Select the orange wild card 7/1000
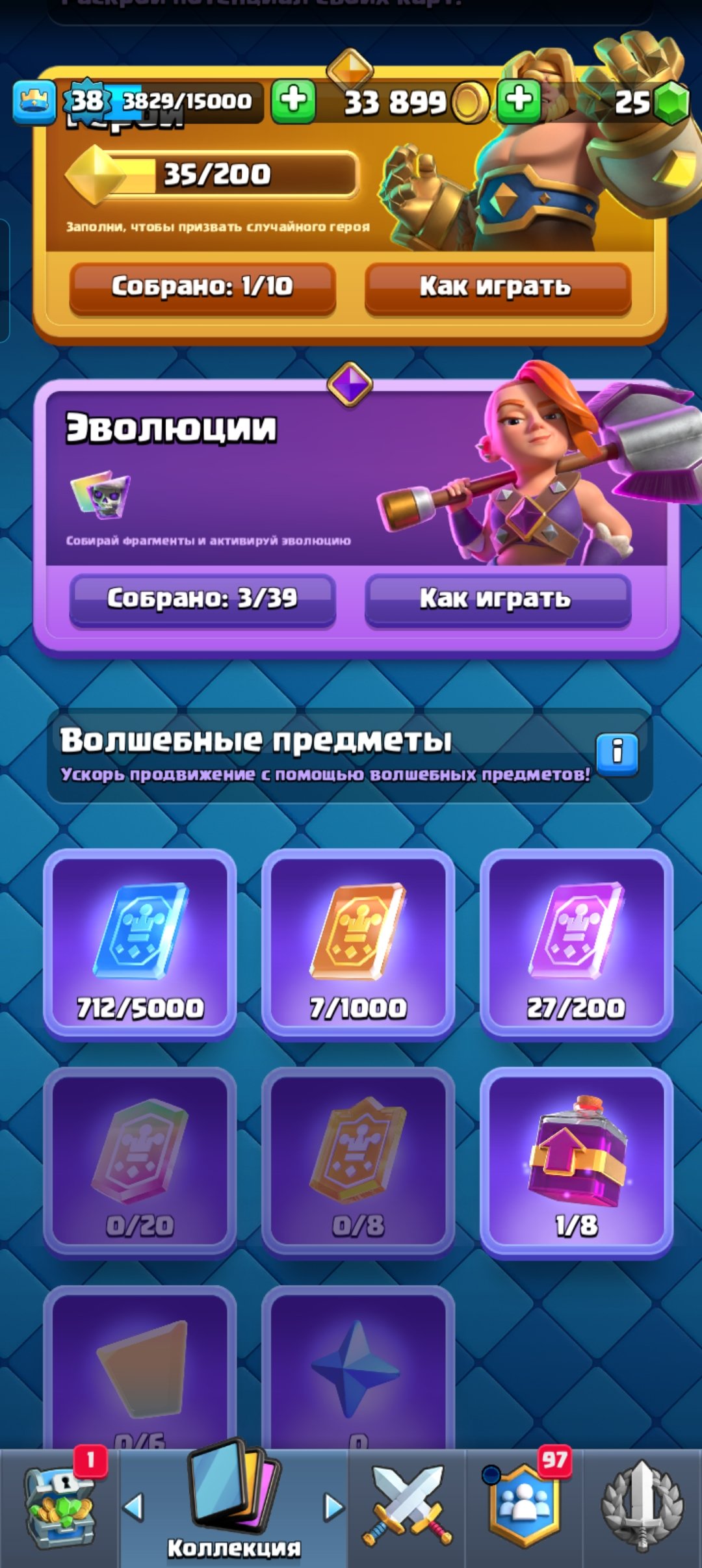This screenshot has height=1568, width=702. tap(357, 944)
